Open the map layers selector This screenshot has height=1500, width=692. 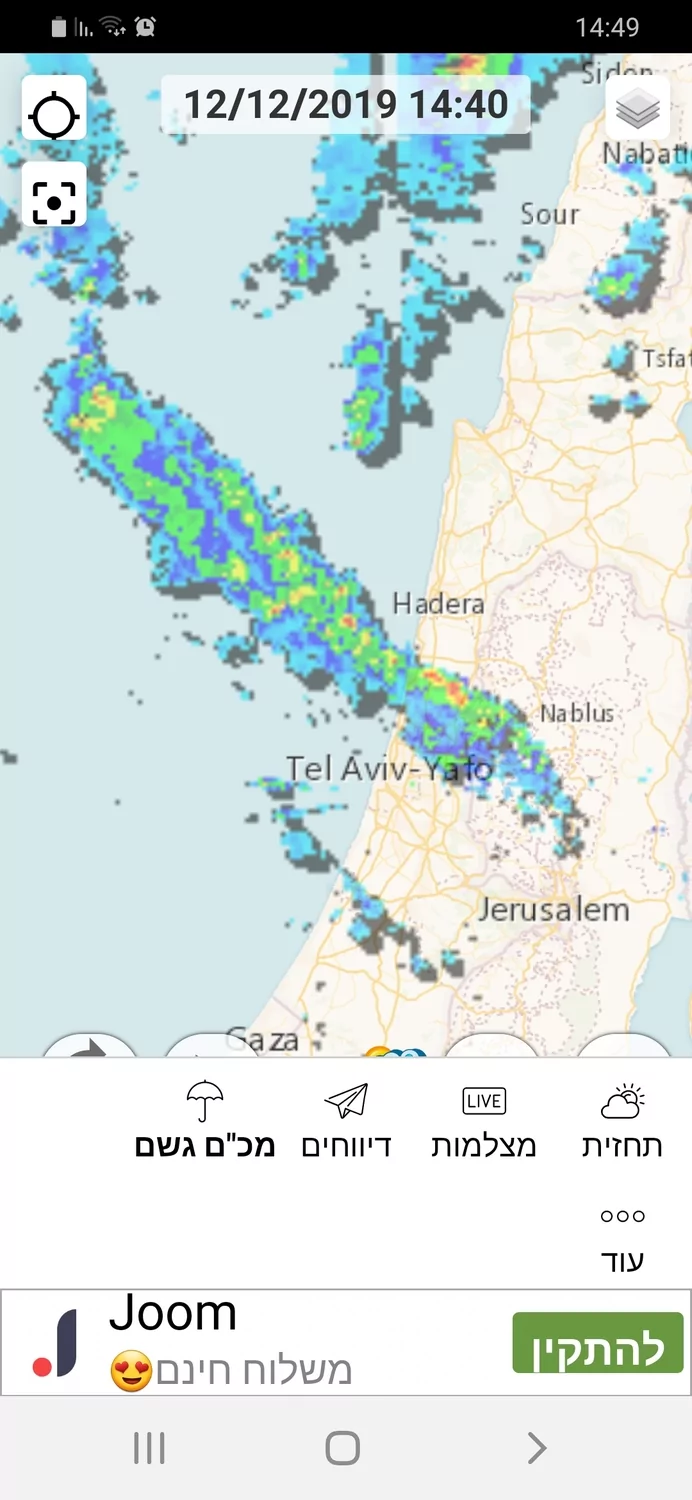[x=637, y=111]
